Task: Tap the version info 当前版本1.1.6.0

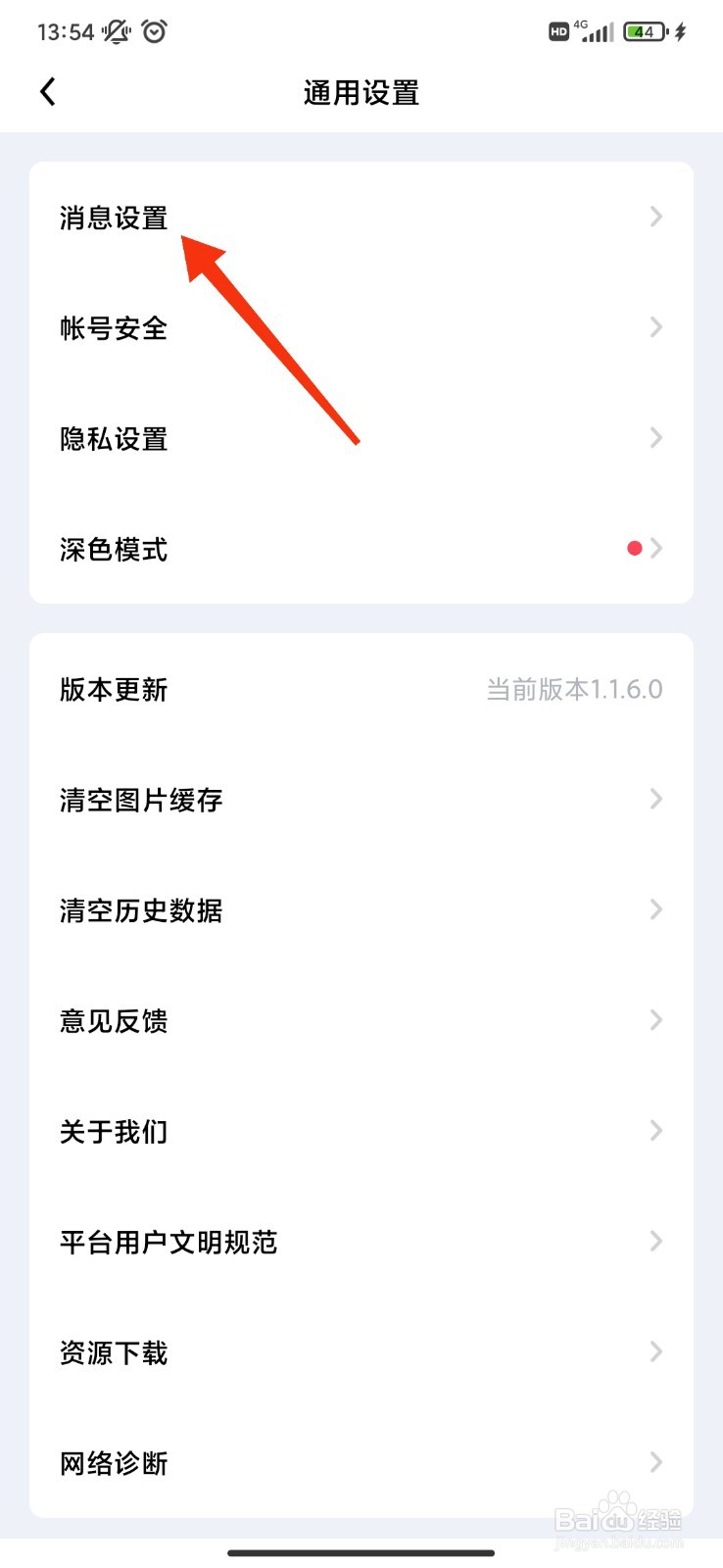Action: click(573, 689)
